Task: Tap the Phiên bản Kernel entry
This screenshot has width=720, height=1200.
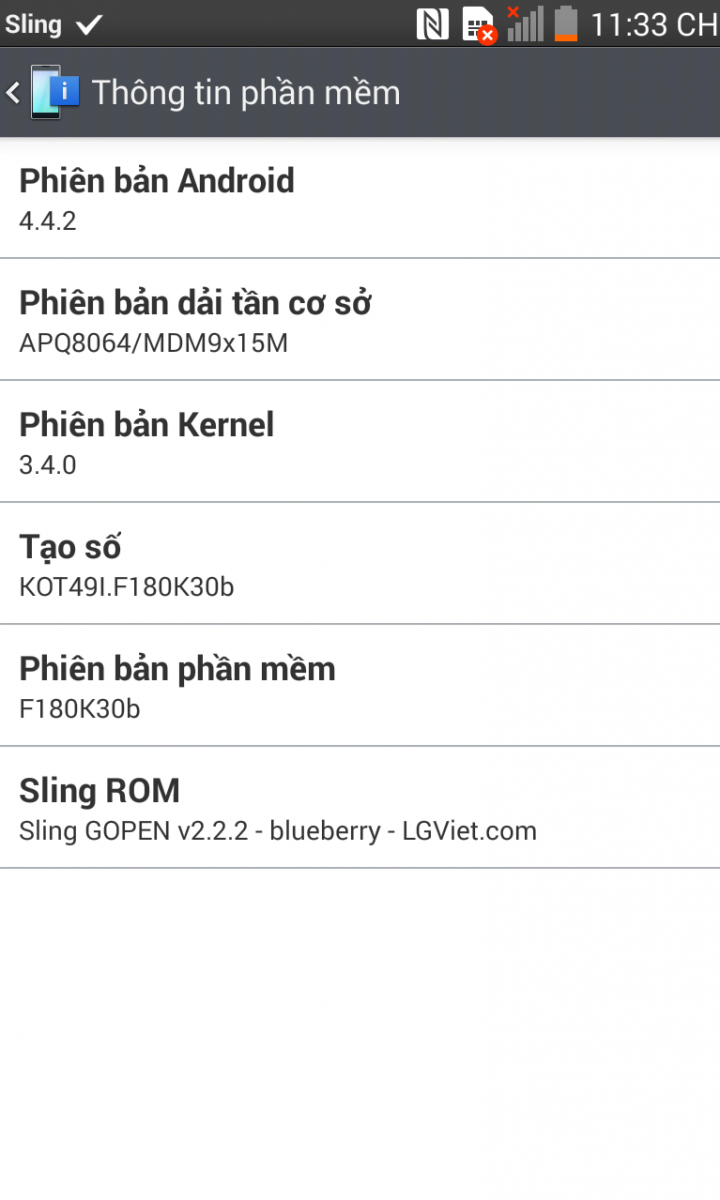Action: [x=360, y=443]
